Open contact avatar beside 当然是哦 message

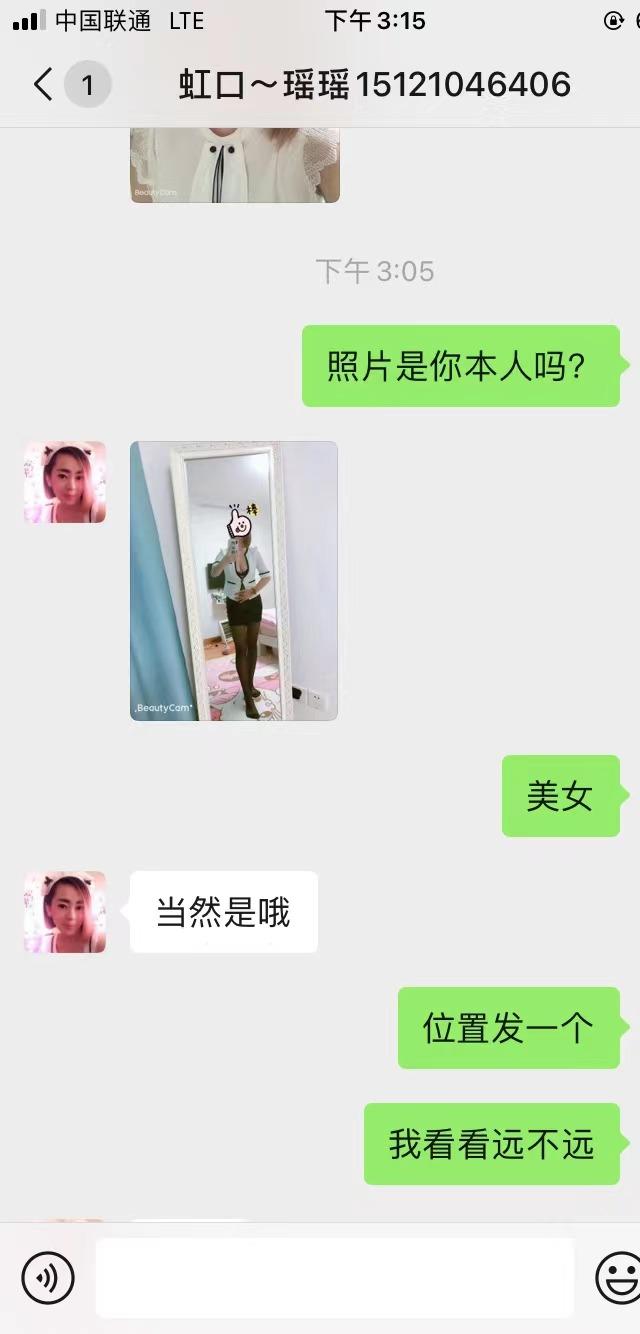[x=65, y=911]
